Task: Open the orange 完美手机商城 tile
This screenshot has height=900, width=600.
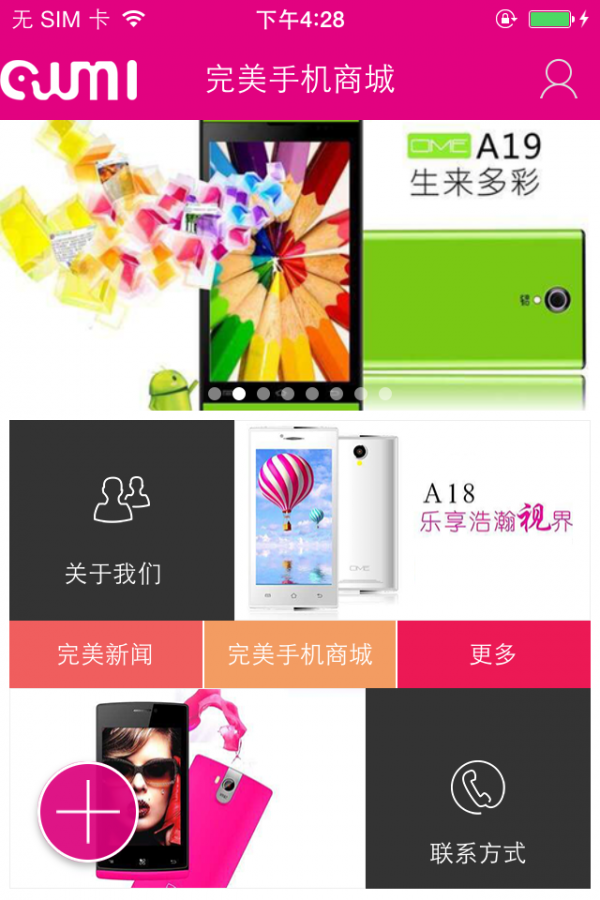Action: (x=300, y=655)
